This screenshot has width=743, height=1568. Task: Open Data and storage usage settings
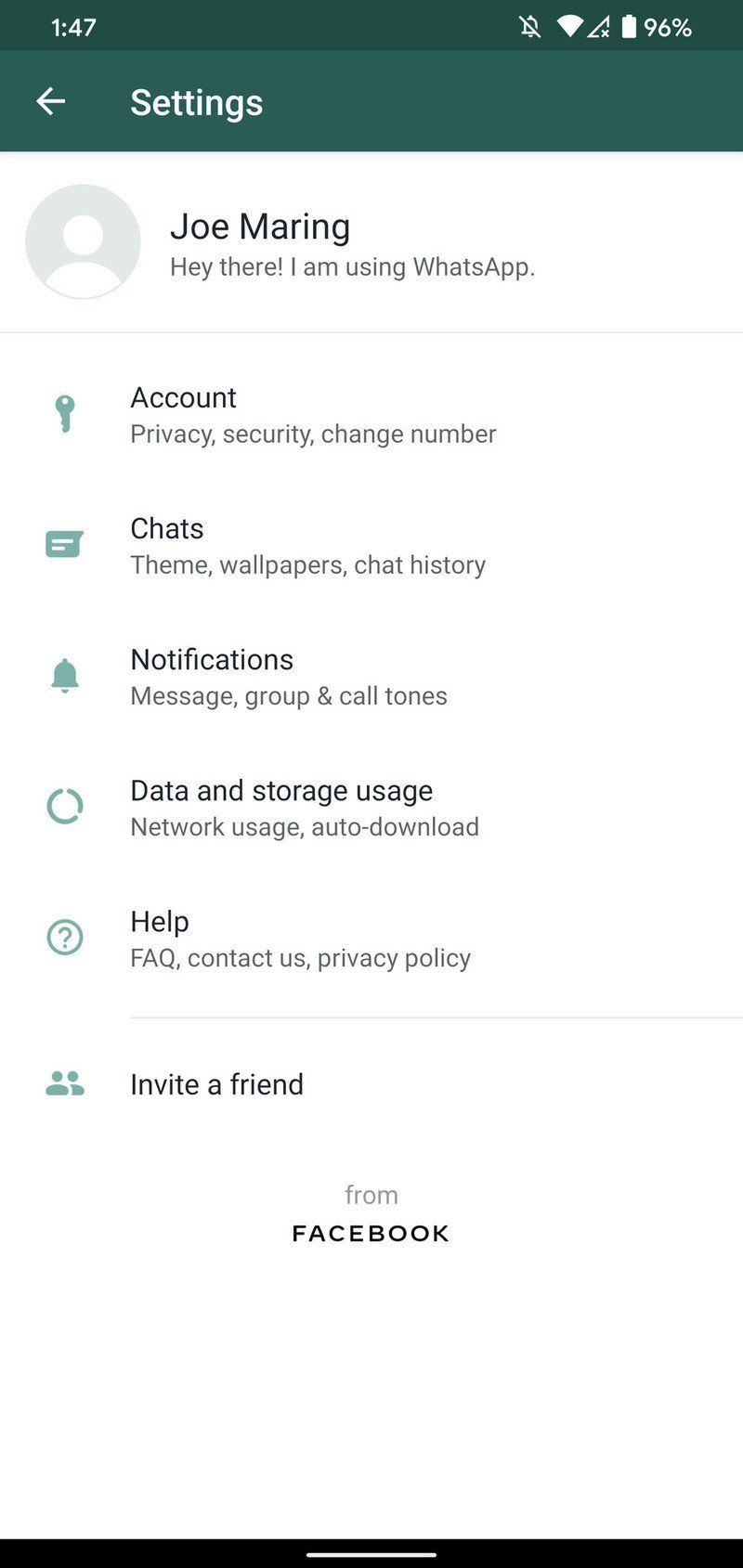(305, 807)
